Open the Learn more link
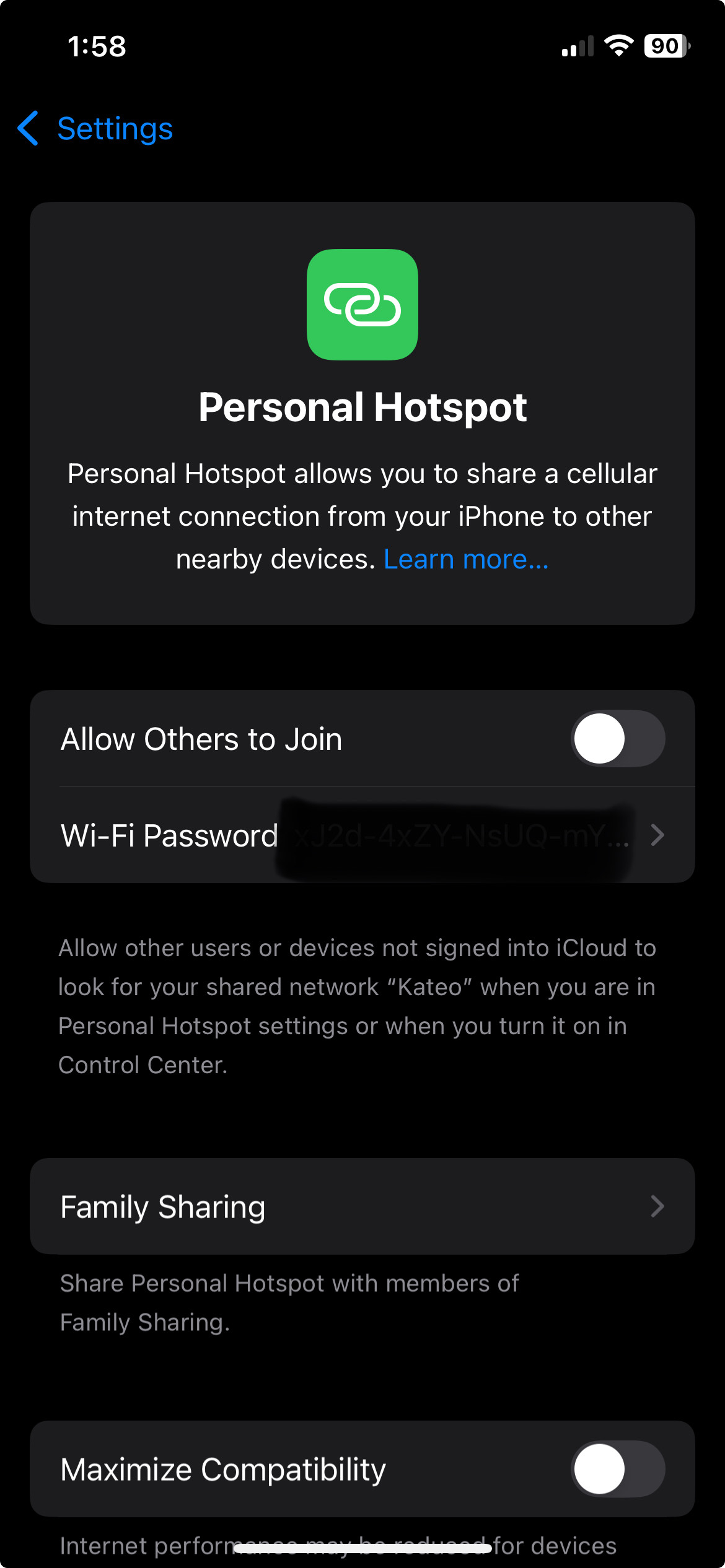 point(465,558)
